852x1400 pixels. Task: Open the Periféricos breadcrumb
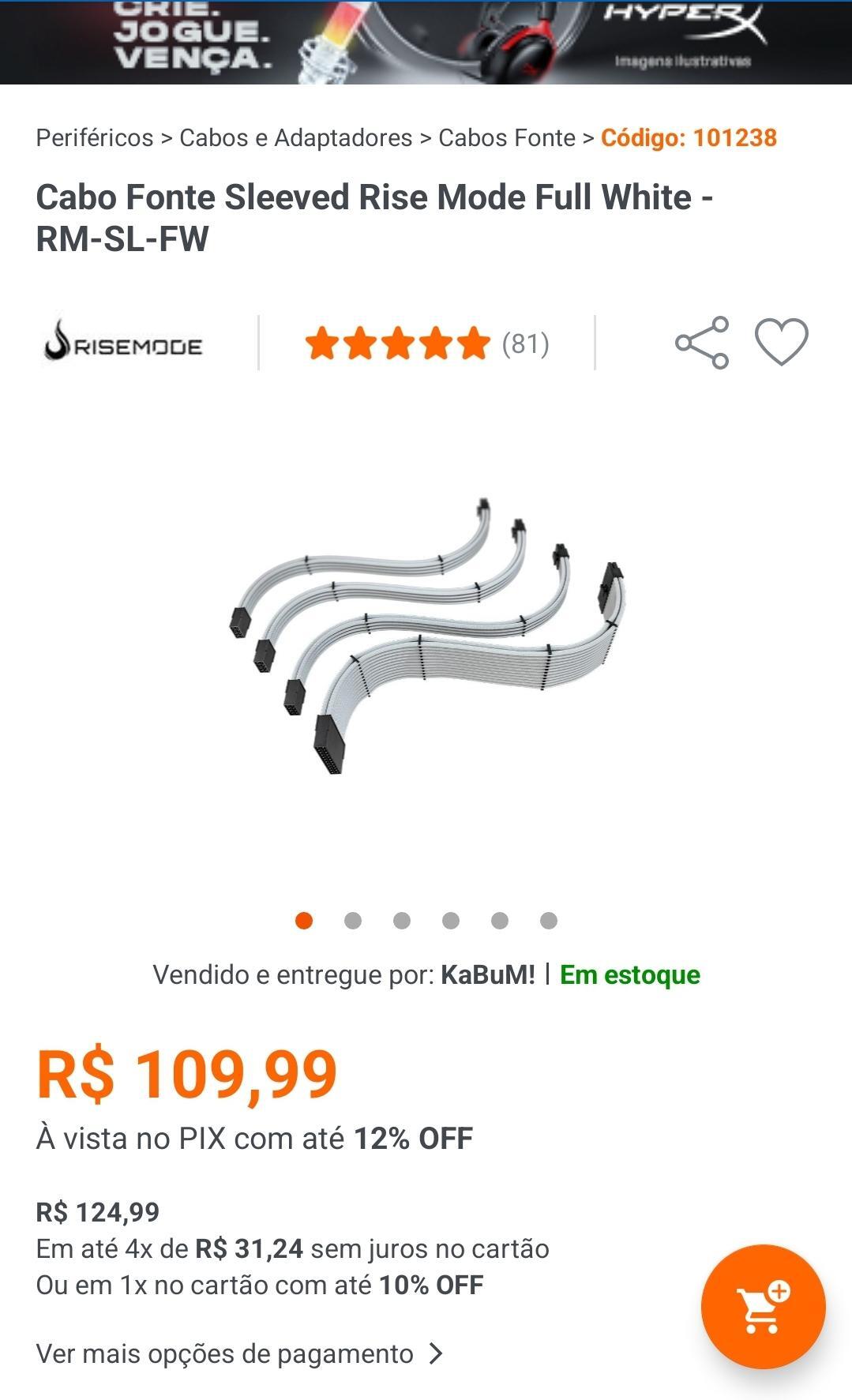pos(95,137)
